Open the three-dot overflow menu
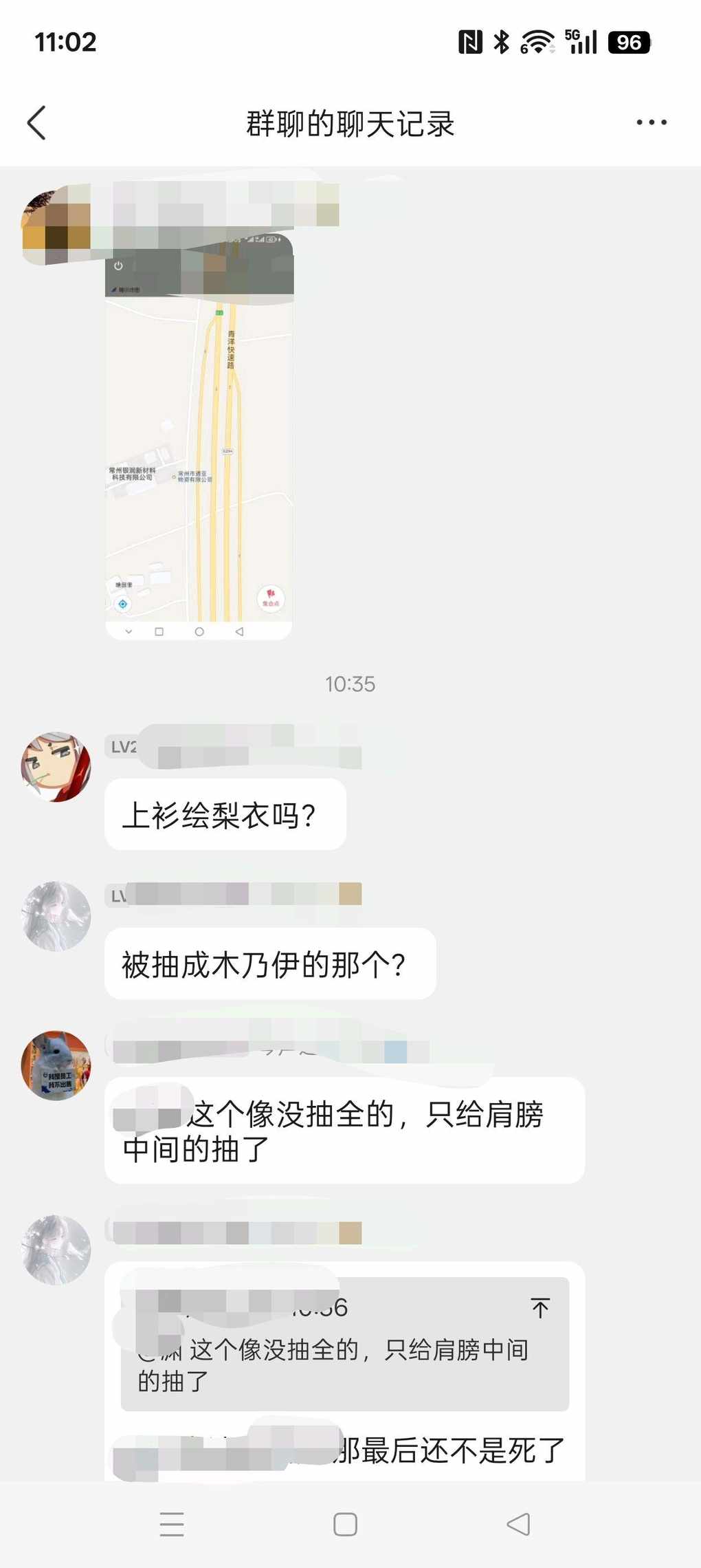The width and height of the screenshot is (701, 1568). tap(651, 123)
